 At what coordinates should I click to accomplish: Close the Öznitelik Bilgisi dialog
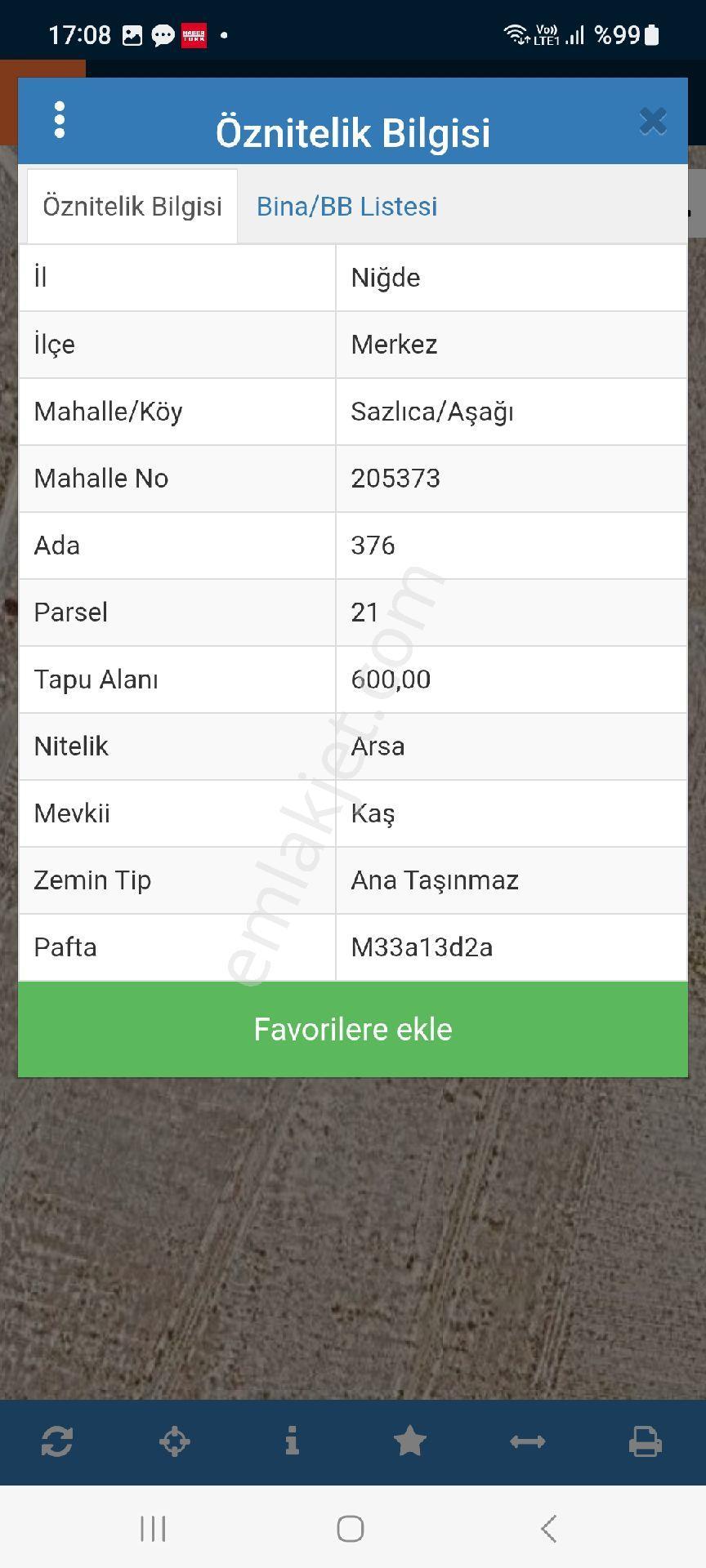click(653, 121)
